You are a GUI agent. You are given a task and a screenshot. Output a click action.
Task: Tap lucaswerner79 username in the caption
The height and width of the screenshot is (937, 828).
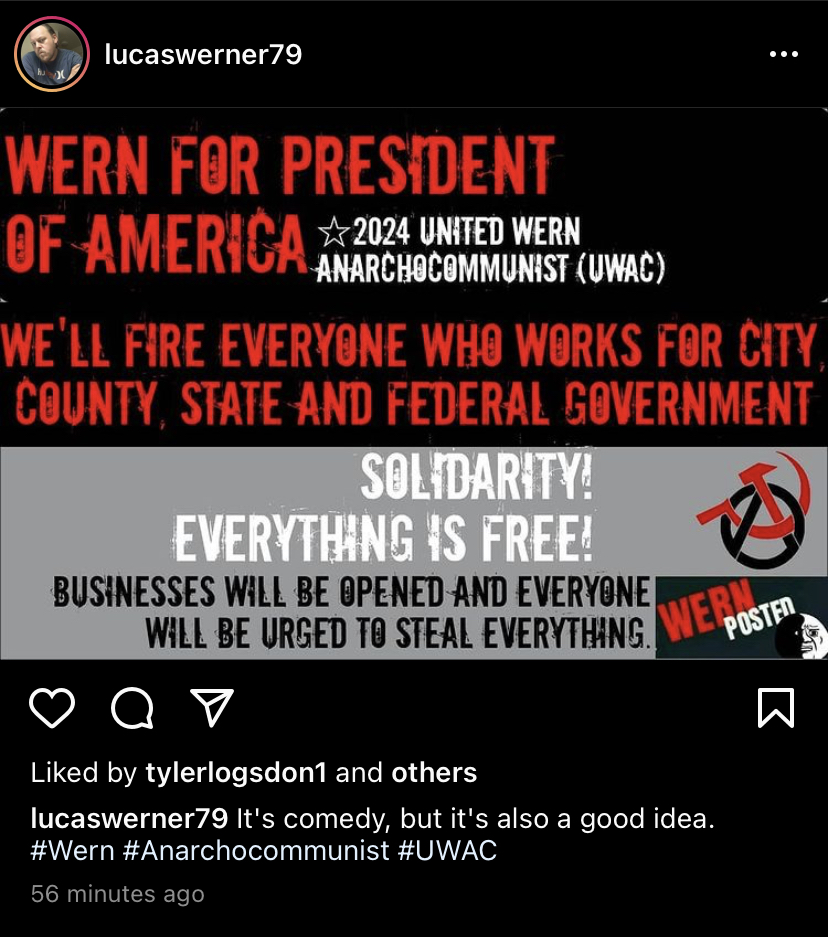tap(129, 819)
